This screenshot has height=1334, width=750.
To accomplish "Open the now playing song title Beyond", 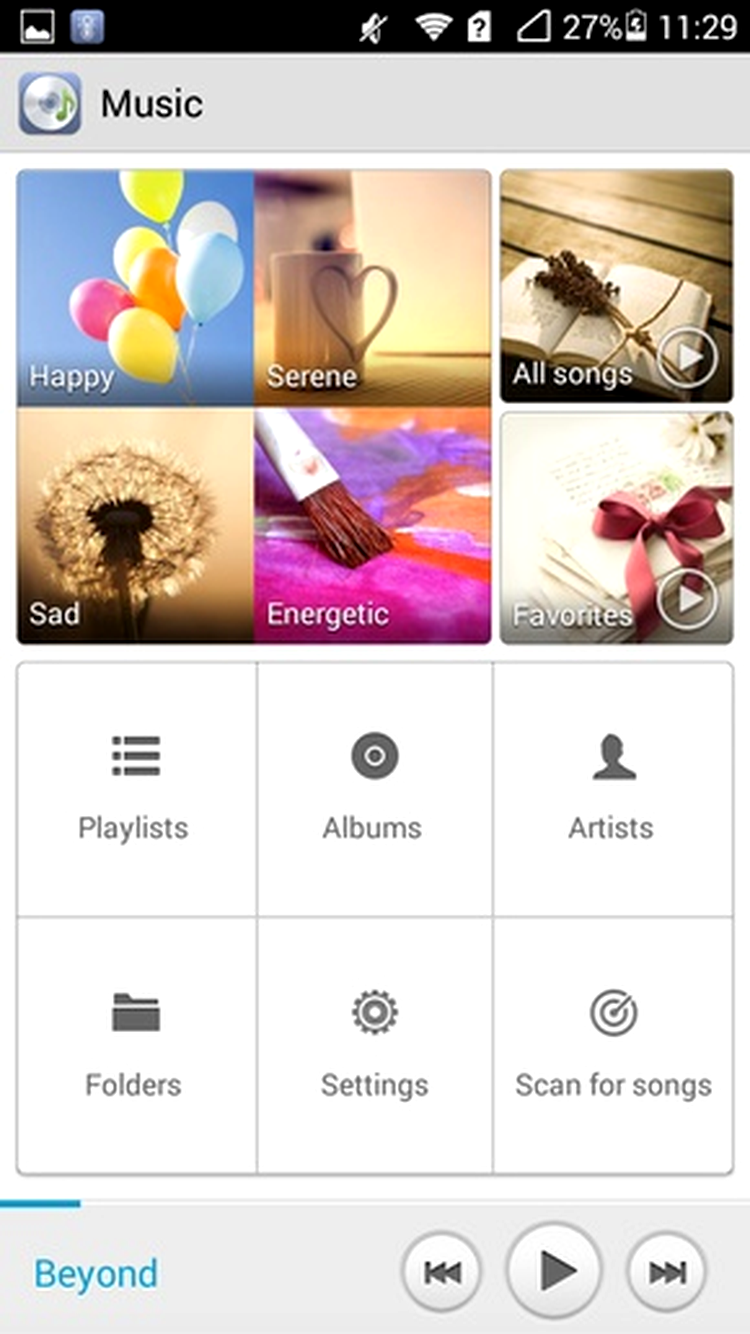I will pyautogui.click(x=96, y=1274).
